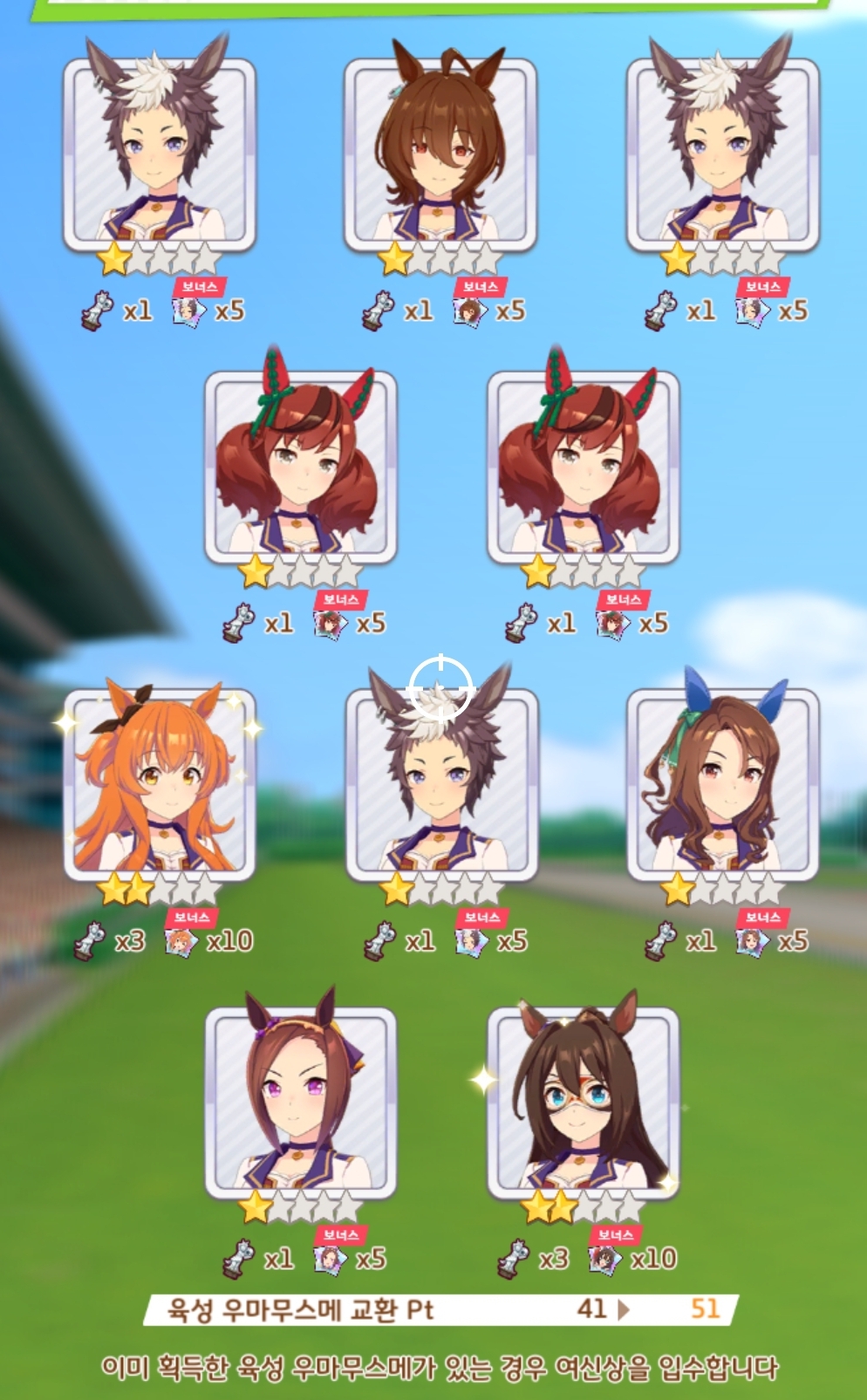
Task: Open the orange-haired two-star character card
Action: point(160,785)
